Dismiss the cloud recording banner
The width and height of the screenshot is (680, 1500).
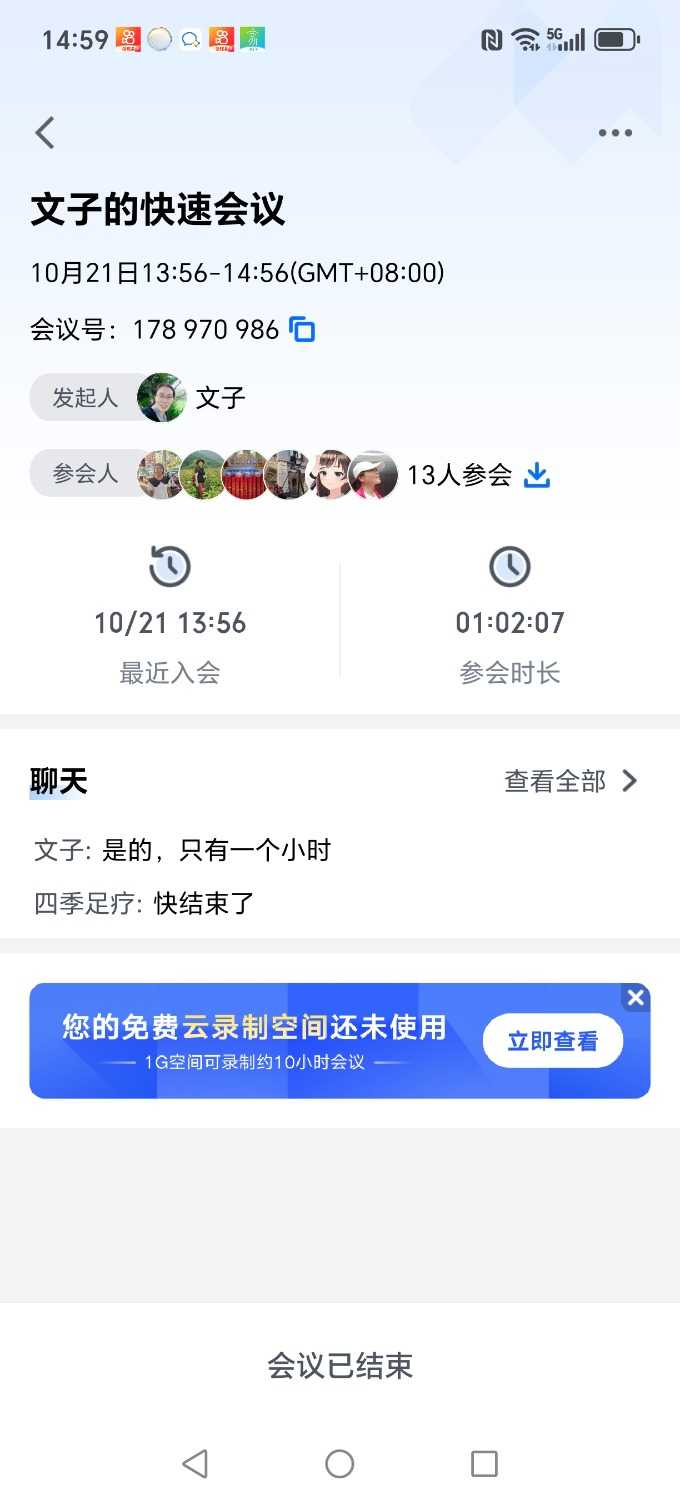coord(635,997)
